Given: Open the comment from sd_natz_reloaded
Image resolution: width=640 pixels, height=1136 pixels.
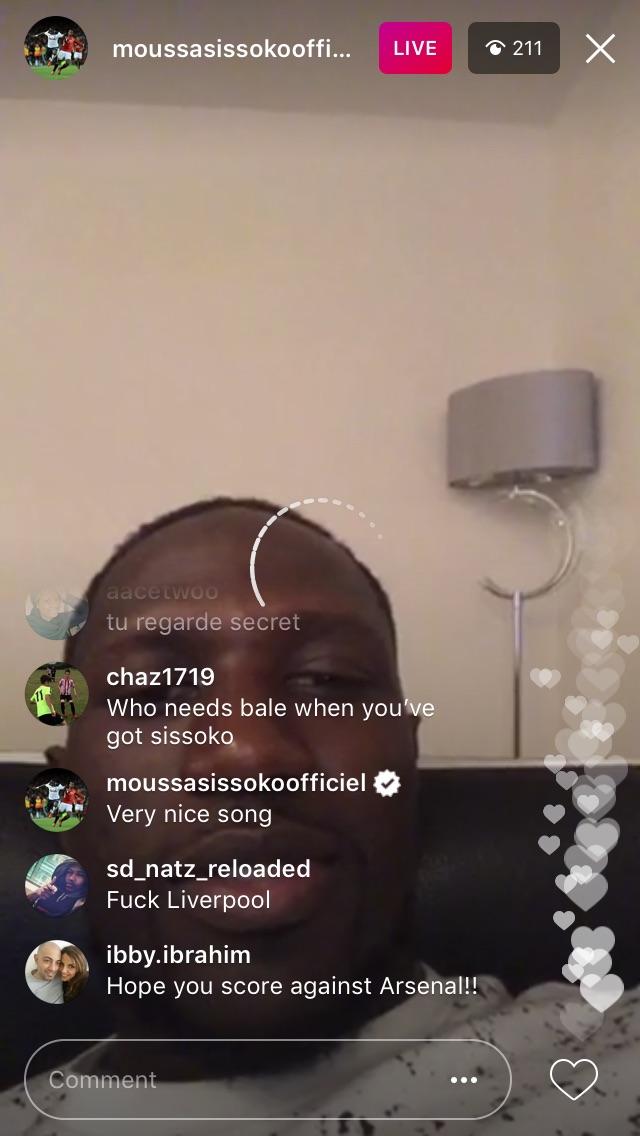Looking at the screenshot, I should click(x=208, y=884).
